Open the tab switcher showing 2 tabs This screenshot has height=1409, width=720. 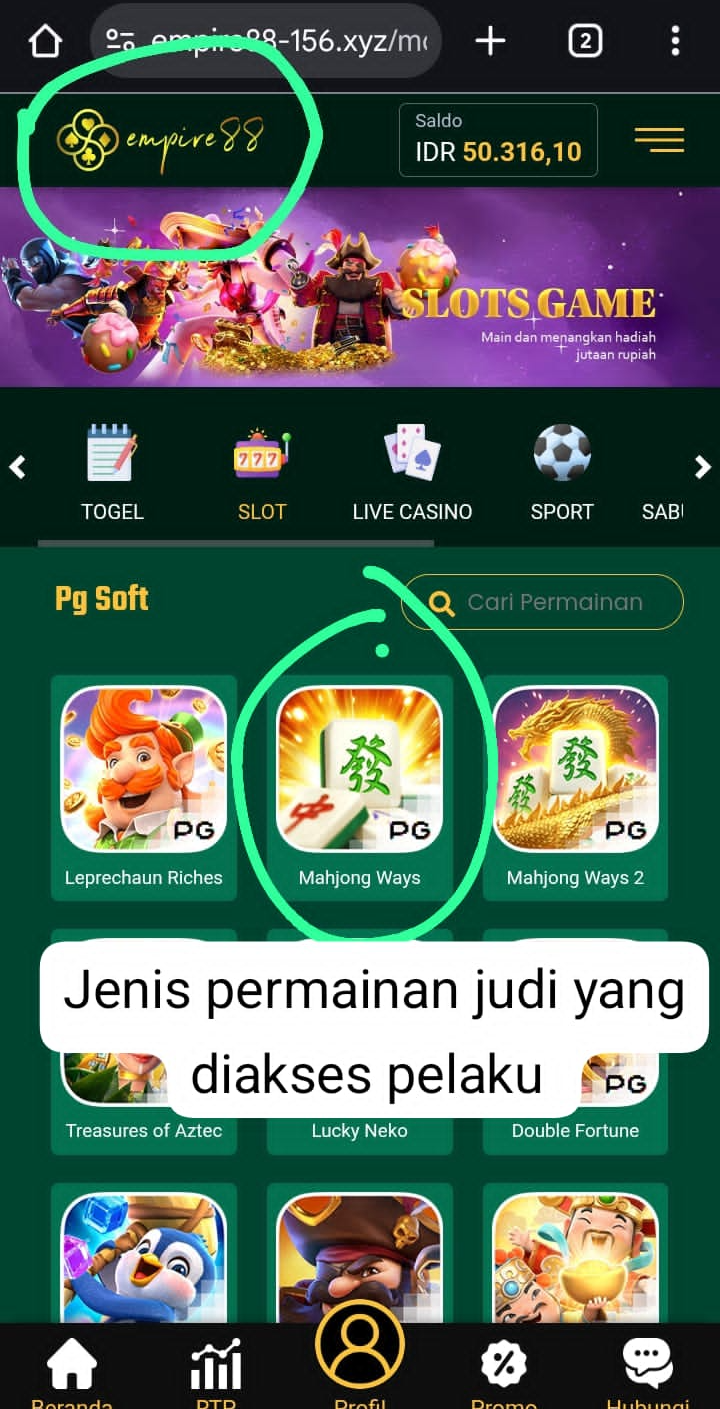[x=585, y=41]
